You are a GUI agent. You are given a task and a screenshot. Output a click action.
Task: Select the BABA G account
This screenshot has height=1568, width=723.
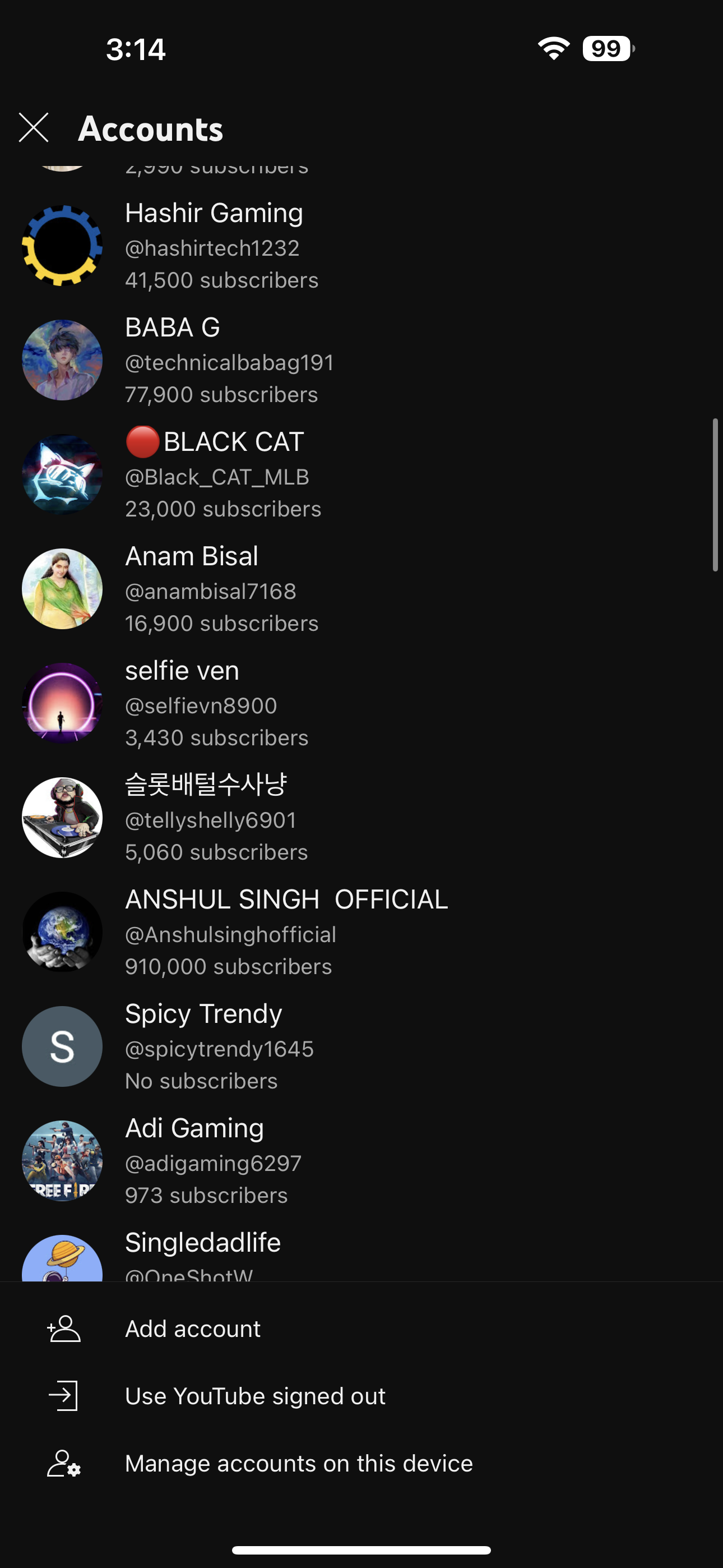[361, 361]
